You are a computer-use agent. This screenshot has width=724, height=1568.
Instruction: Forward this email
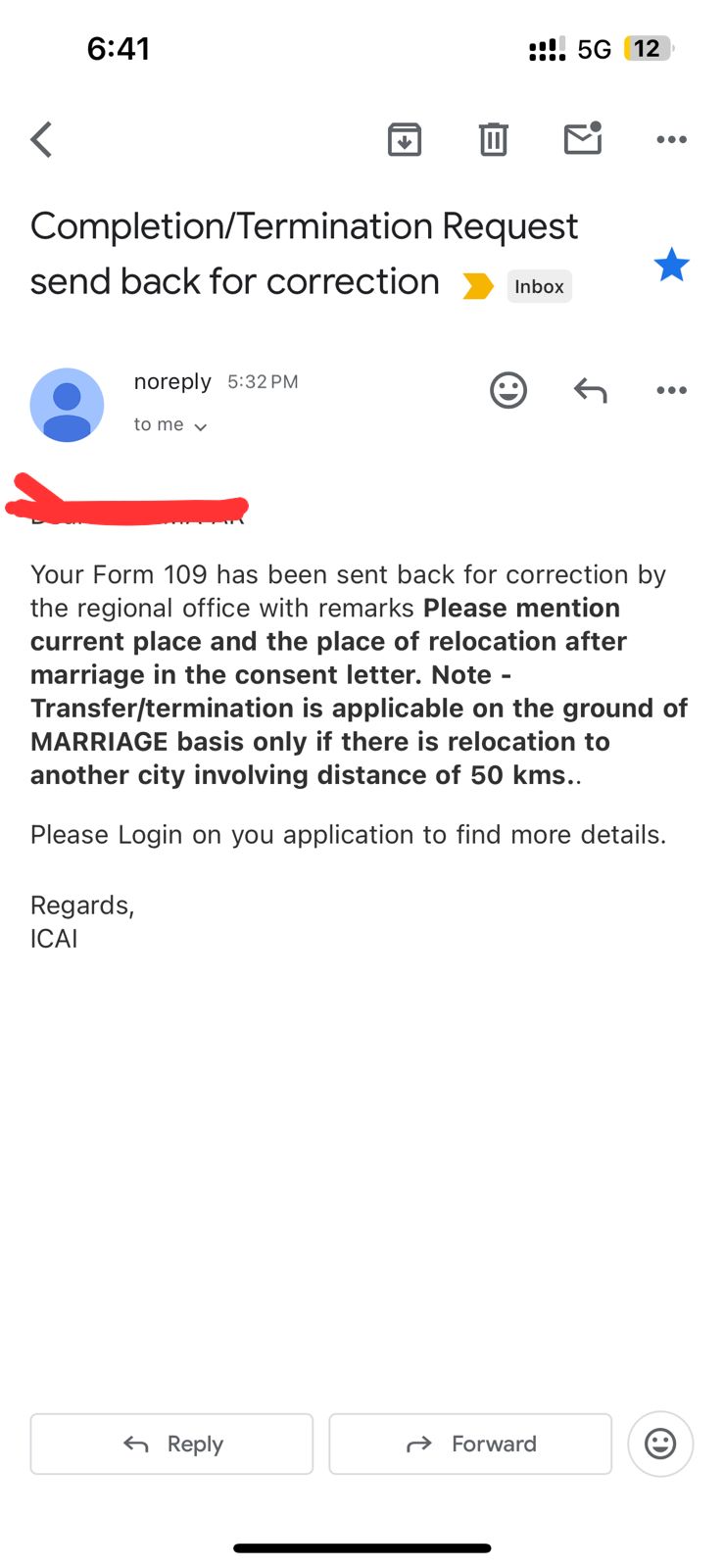(x=470, y=1444)
